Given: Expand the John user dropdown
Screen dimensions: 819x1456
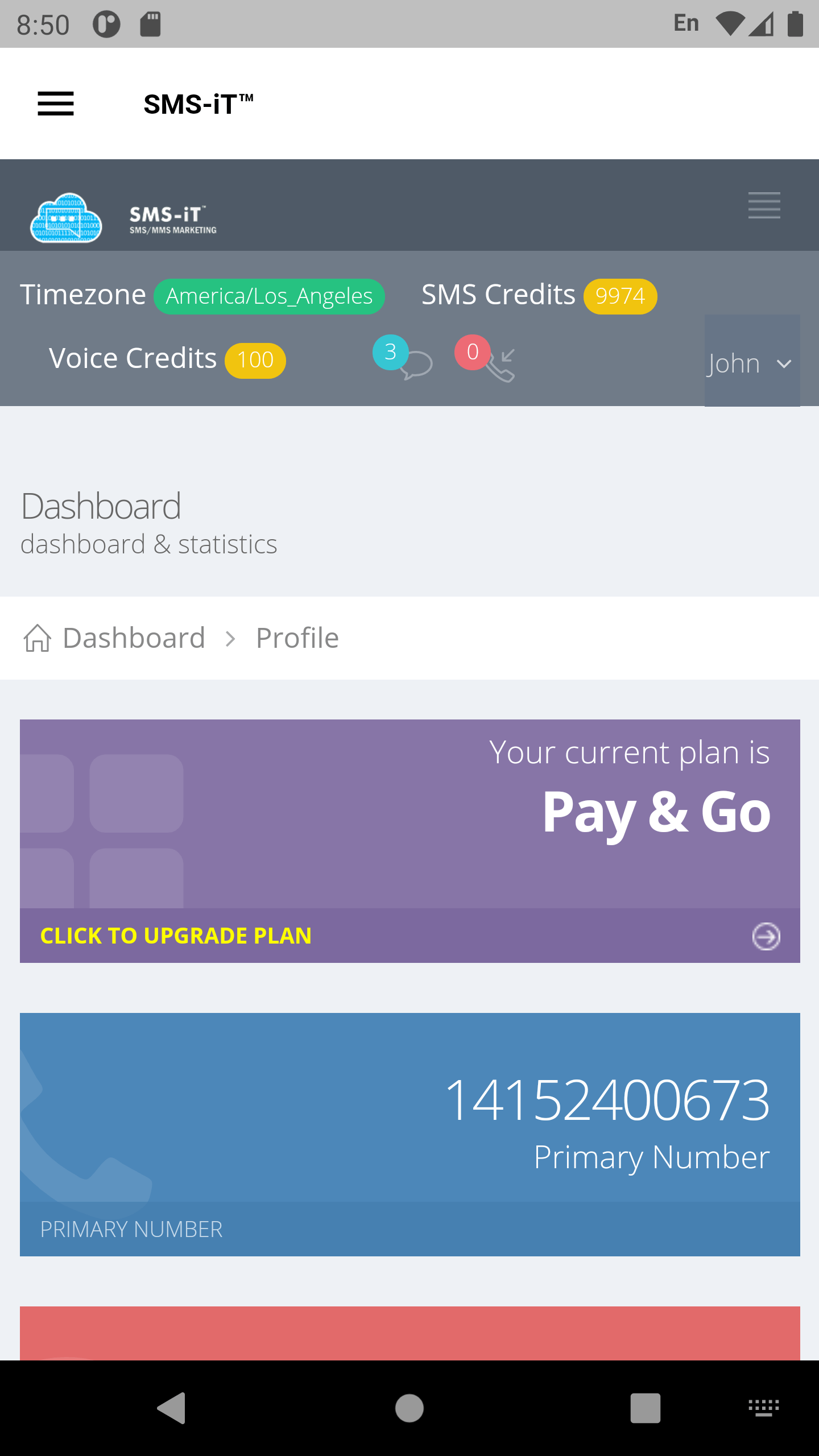Looking at the screenshot, I should [x=752, y=362].
